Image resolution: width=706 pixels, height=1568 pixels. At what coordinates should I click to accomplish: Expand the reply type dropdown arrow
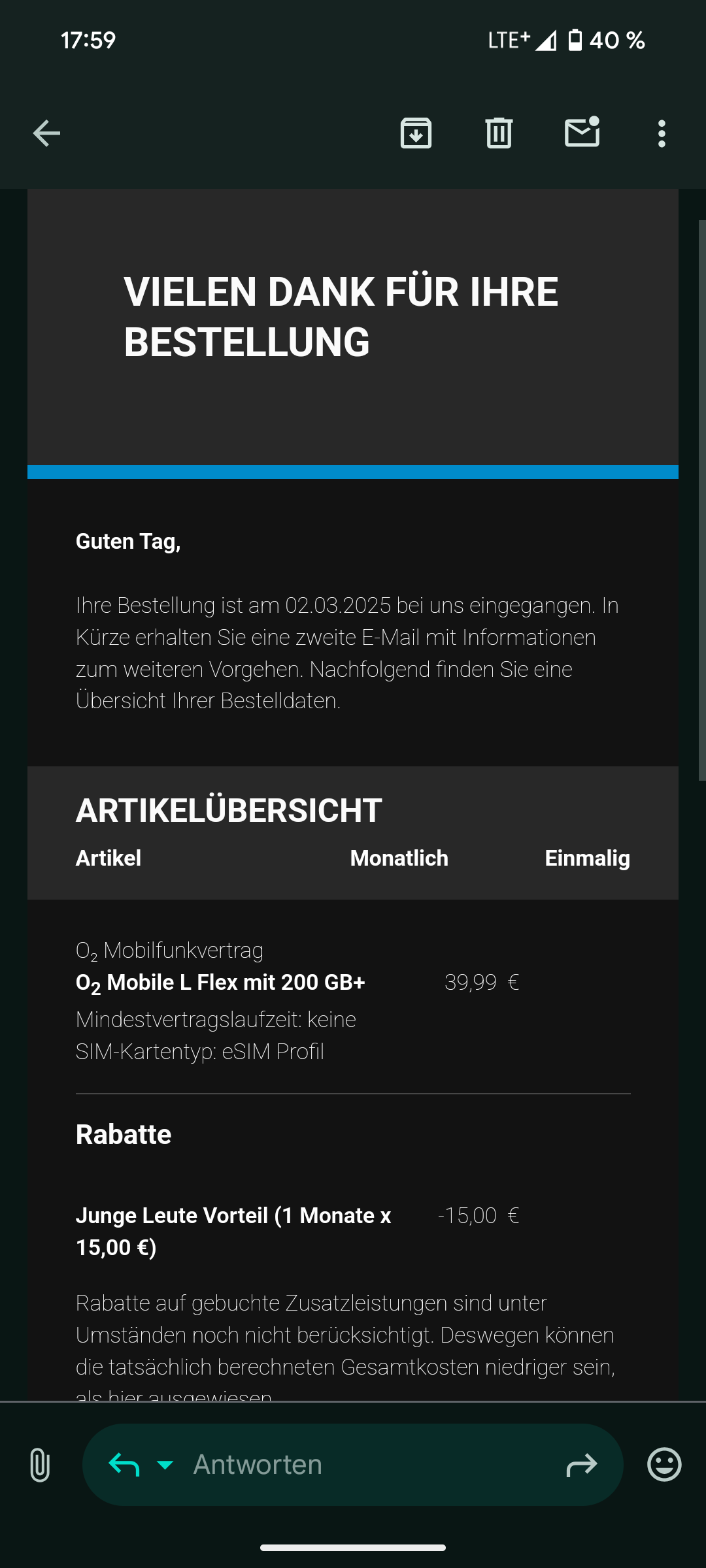tap(165, 1465)
